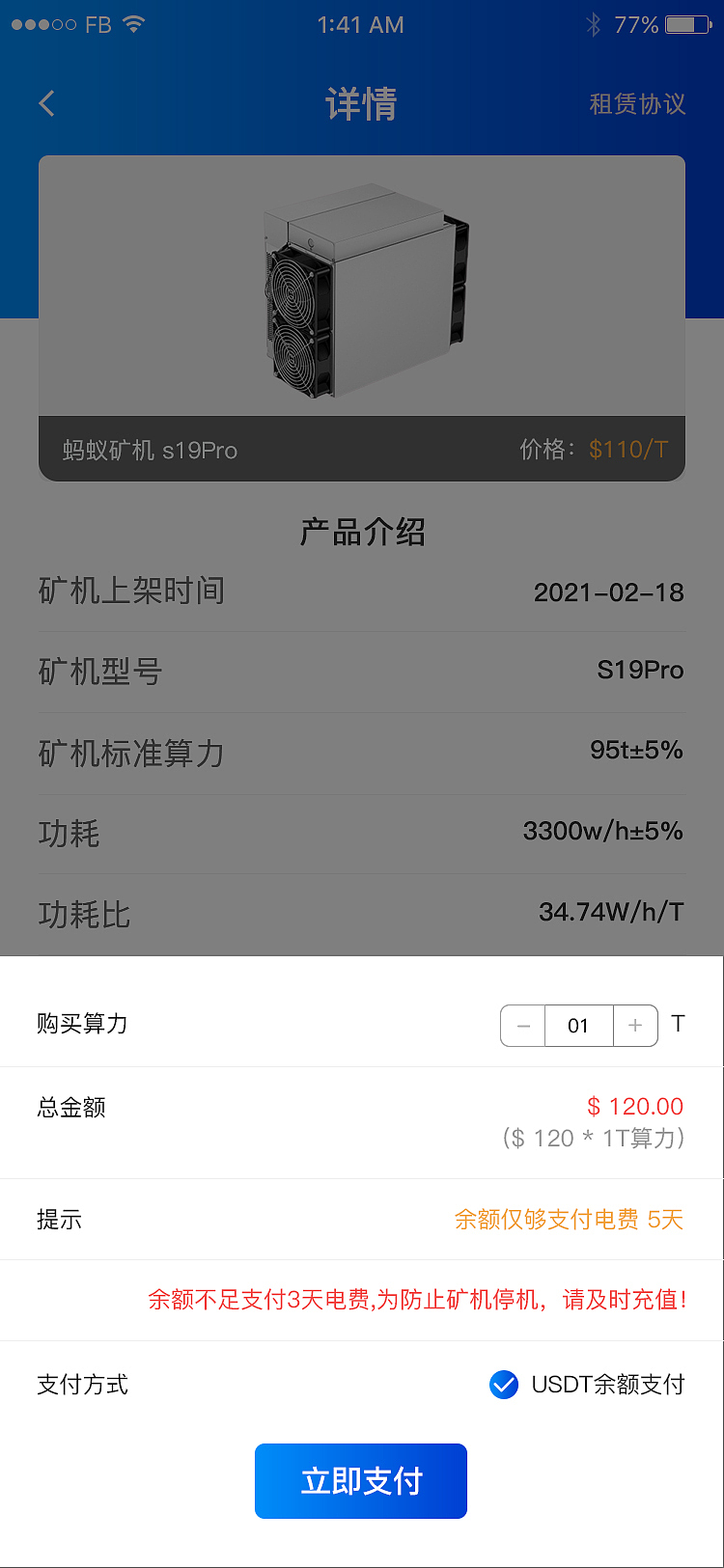Tap the 余额仅够支付电费 5天 hint text
724x1568 pixels.
tap(569, 1220)
